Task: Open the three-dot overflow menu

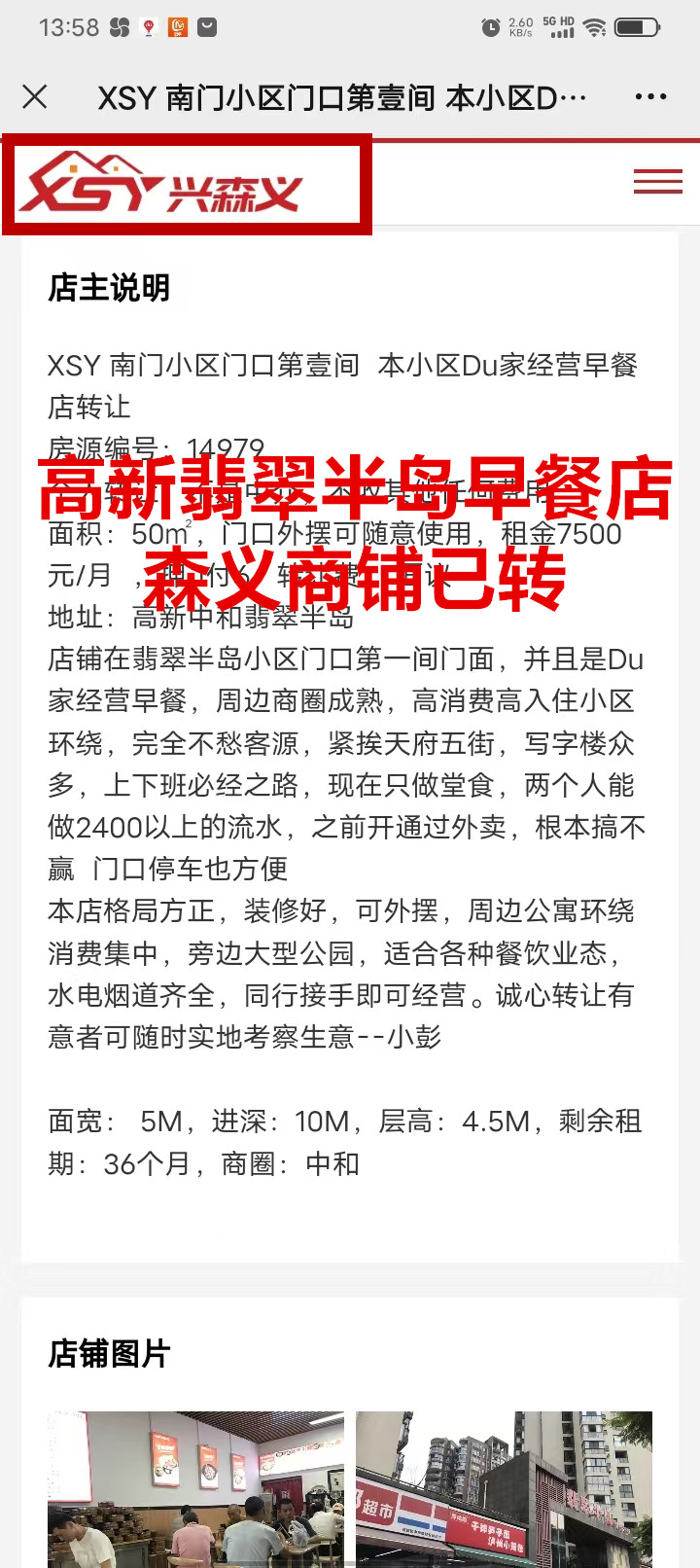Action: click(650, 96)
